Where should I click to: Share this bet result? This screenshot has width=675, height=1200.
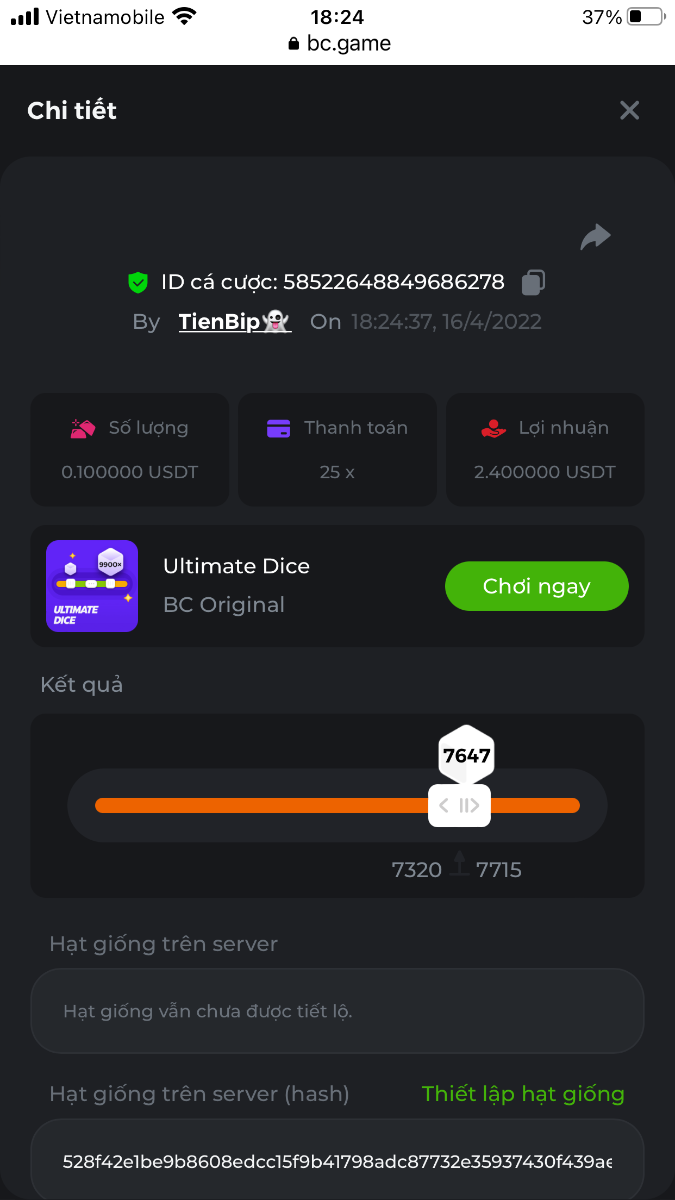(595, 237)
